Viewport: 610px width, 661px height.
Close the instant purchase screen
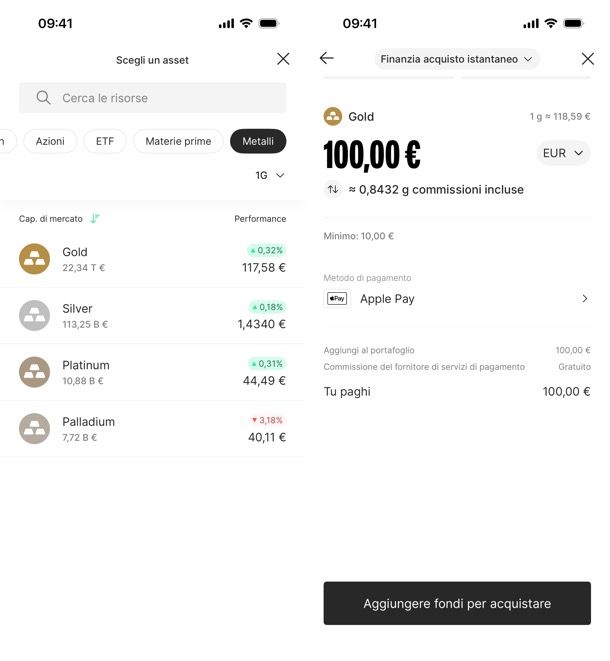tap(587, 59)
